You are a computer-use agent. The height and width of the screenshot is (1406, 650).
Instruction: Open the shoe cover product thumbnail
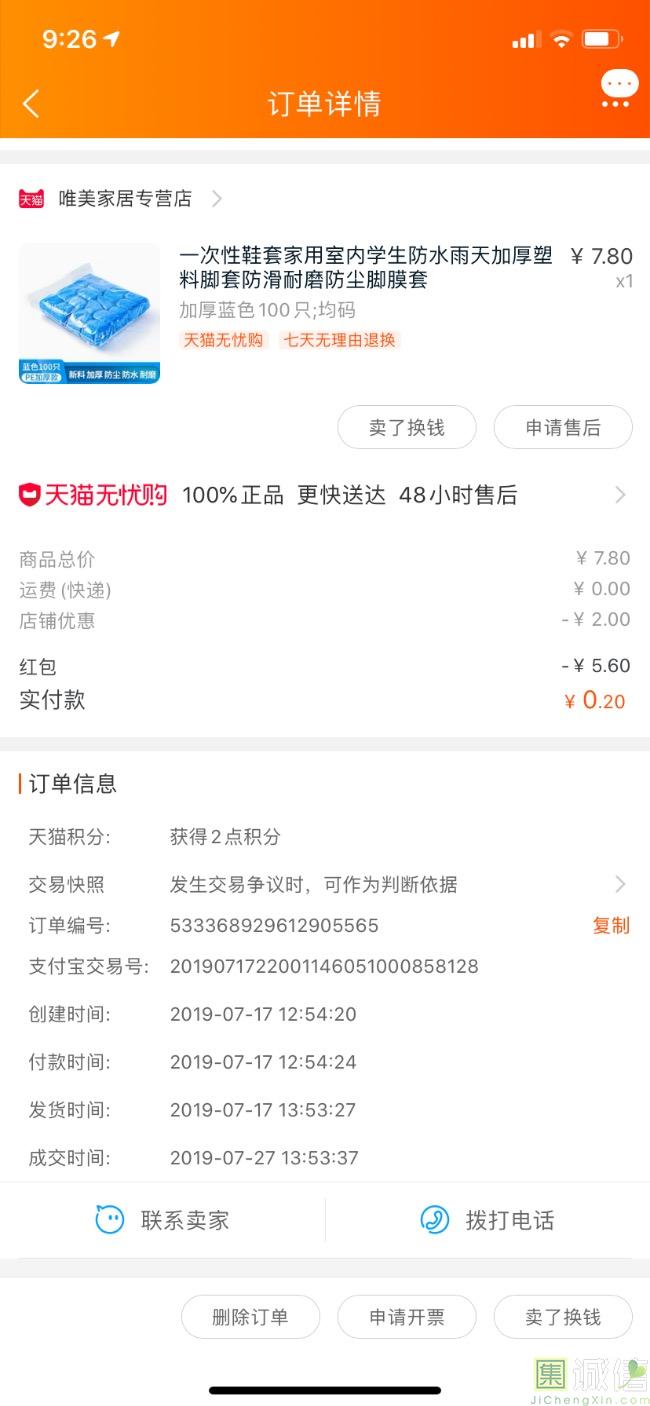click(89, 313)
